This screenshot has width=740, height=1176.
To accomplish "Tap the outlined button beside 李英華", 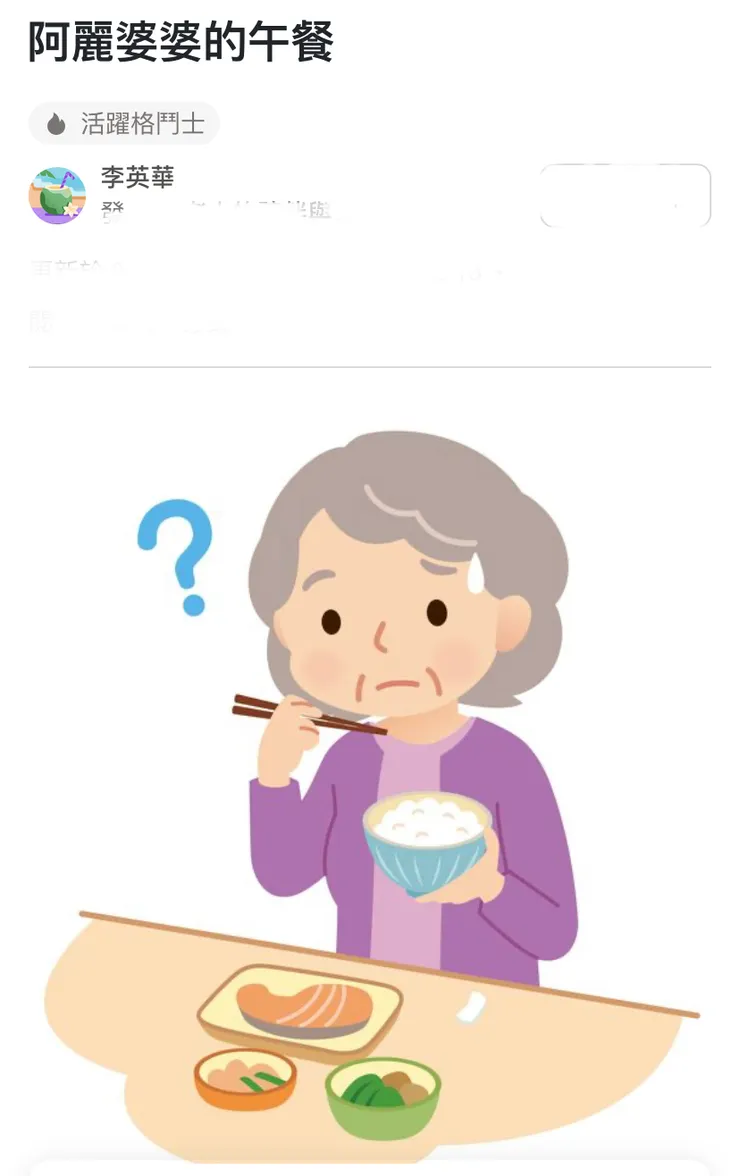I will point(625,196).
